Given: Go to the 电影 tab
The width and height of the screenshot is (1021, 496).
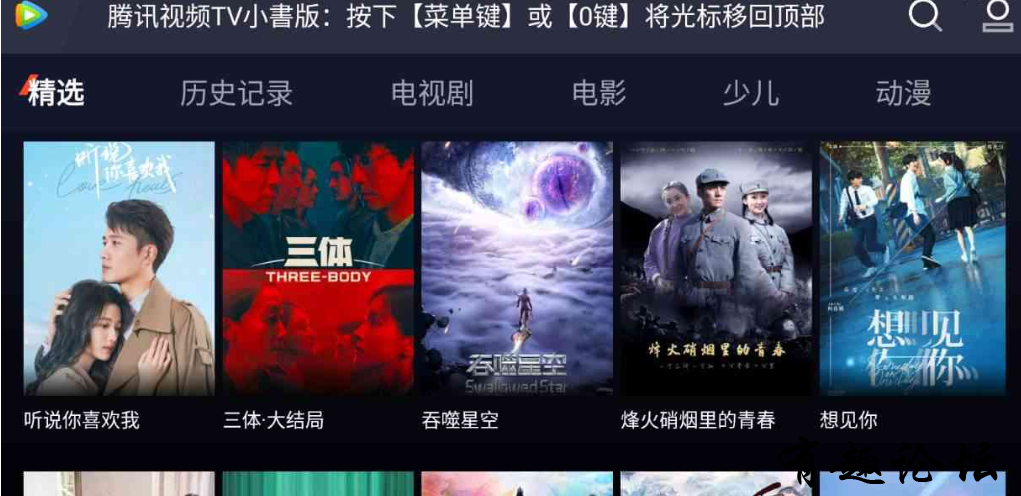Looking at the screenshot, I should (598, 94).
